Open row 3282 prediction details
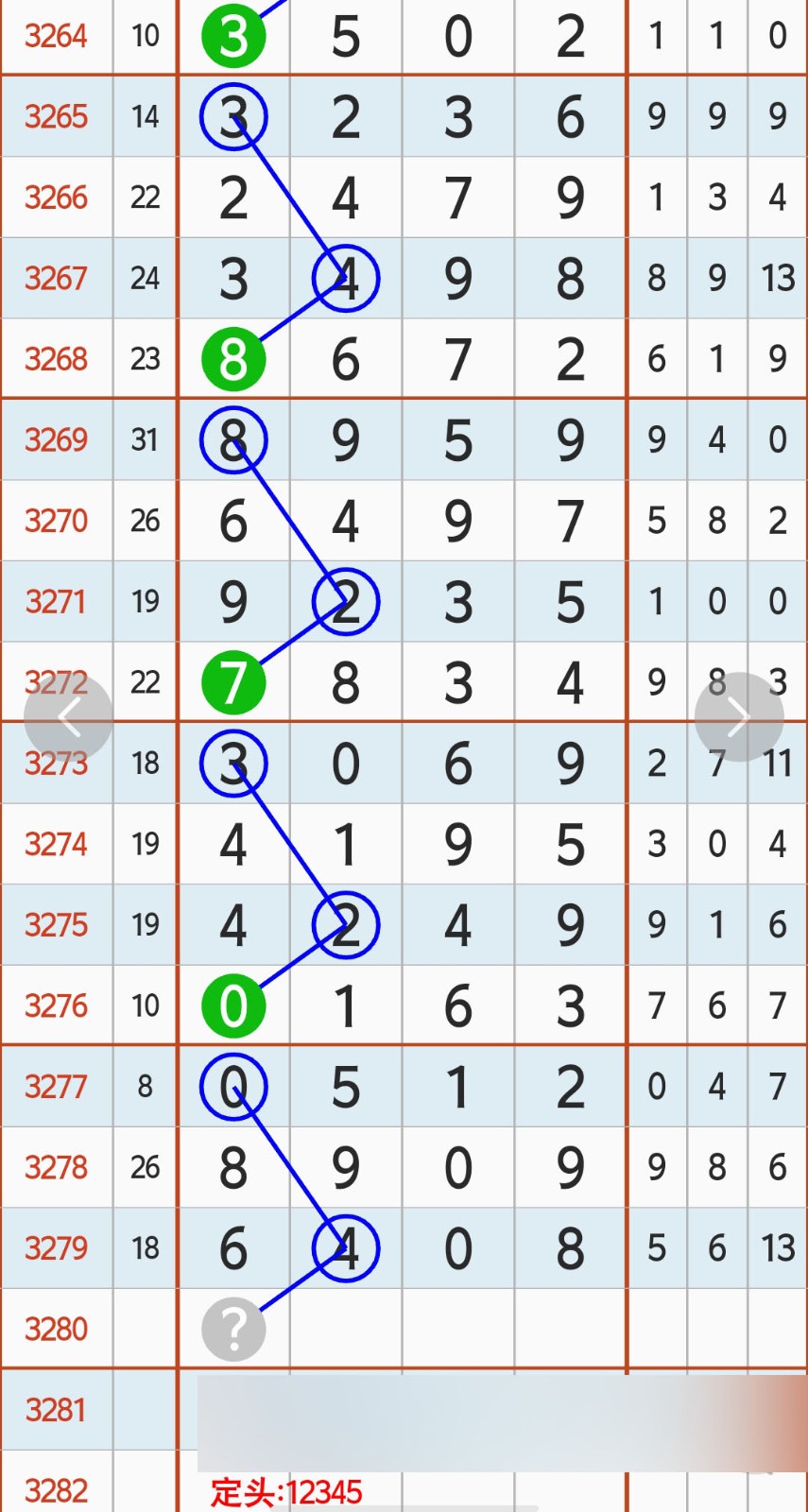The image size is (808, 1512). tap(56, 1491)
